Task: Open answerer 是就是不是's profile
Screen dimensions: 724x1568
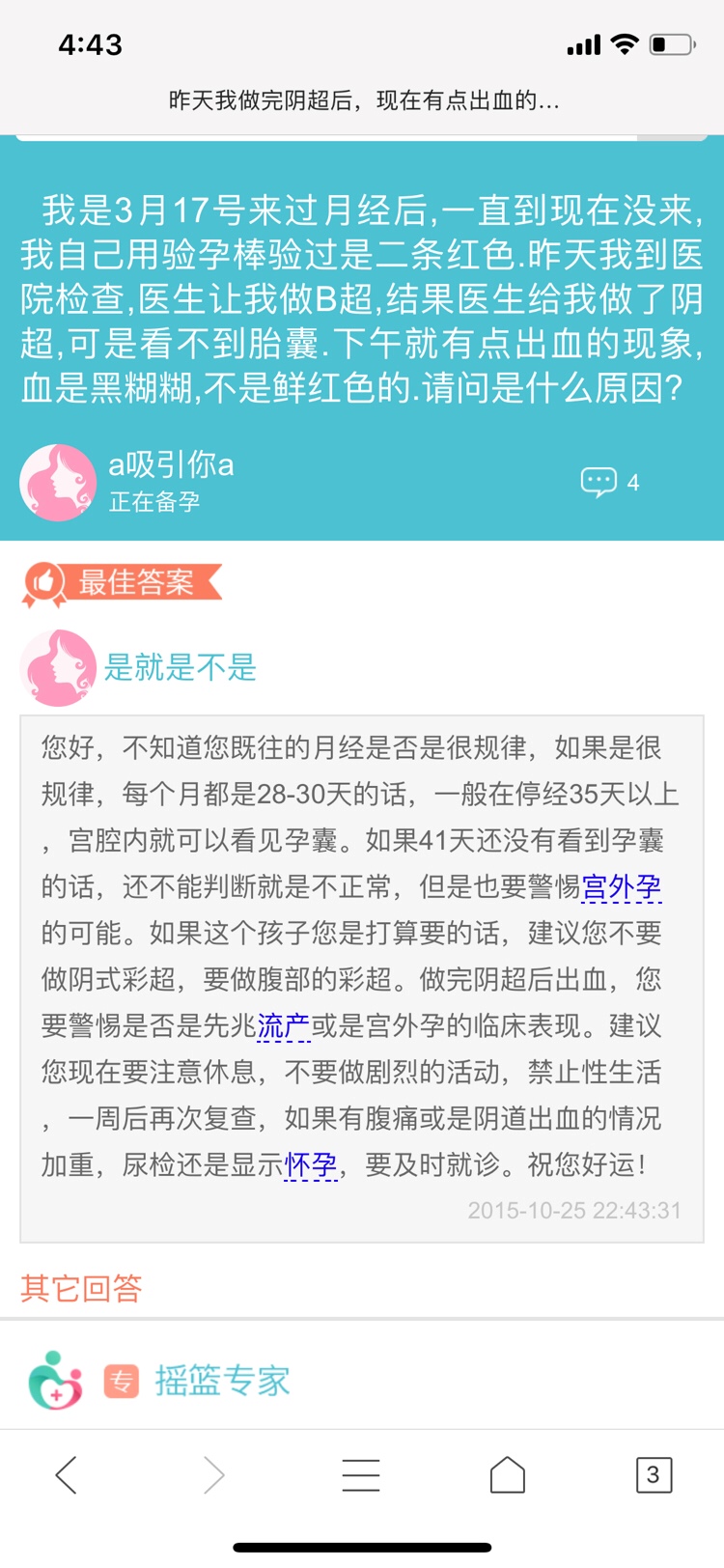Action: 180,667
